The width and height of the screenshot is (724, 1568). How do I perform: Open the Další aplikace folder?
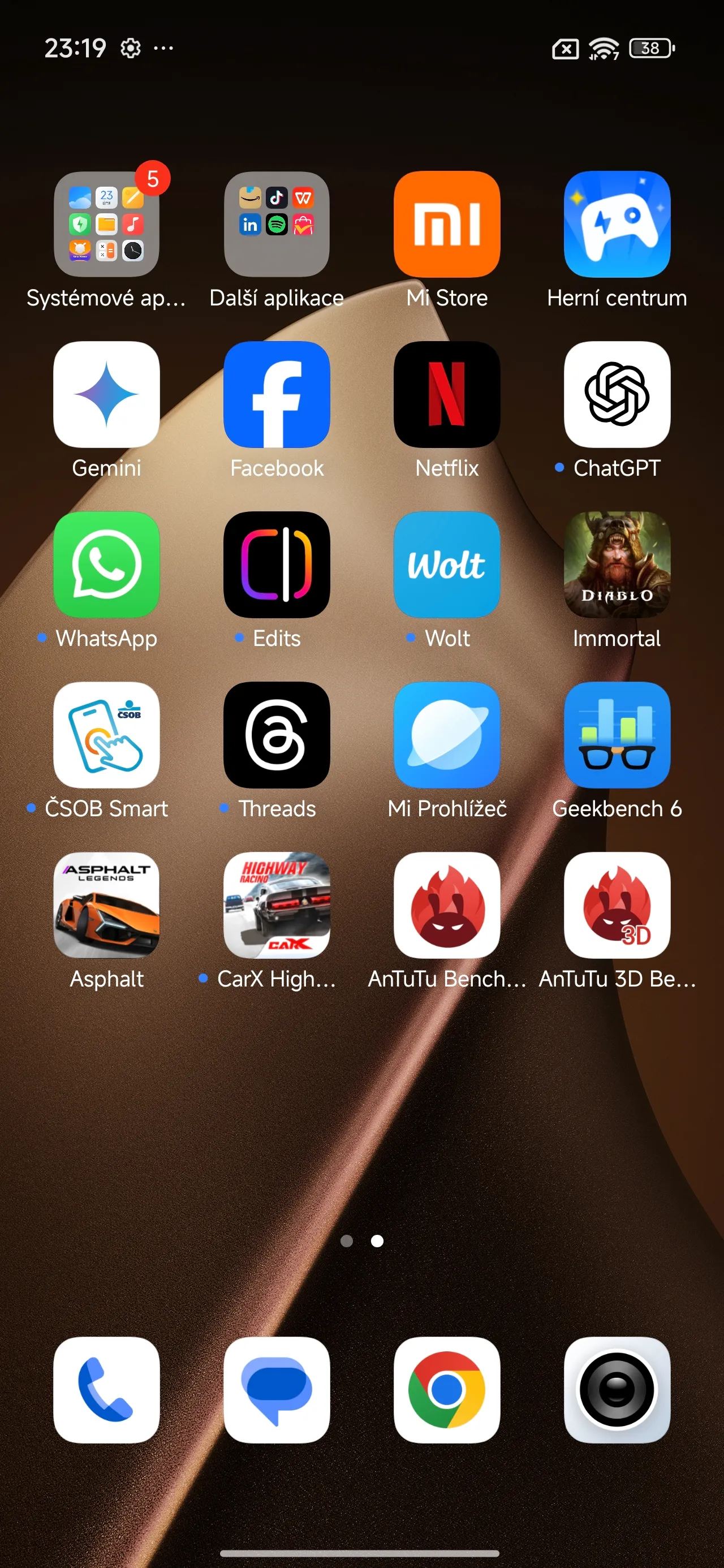[277, 224]
